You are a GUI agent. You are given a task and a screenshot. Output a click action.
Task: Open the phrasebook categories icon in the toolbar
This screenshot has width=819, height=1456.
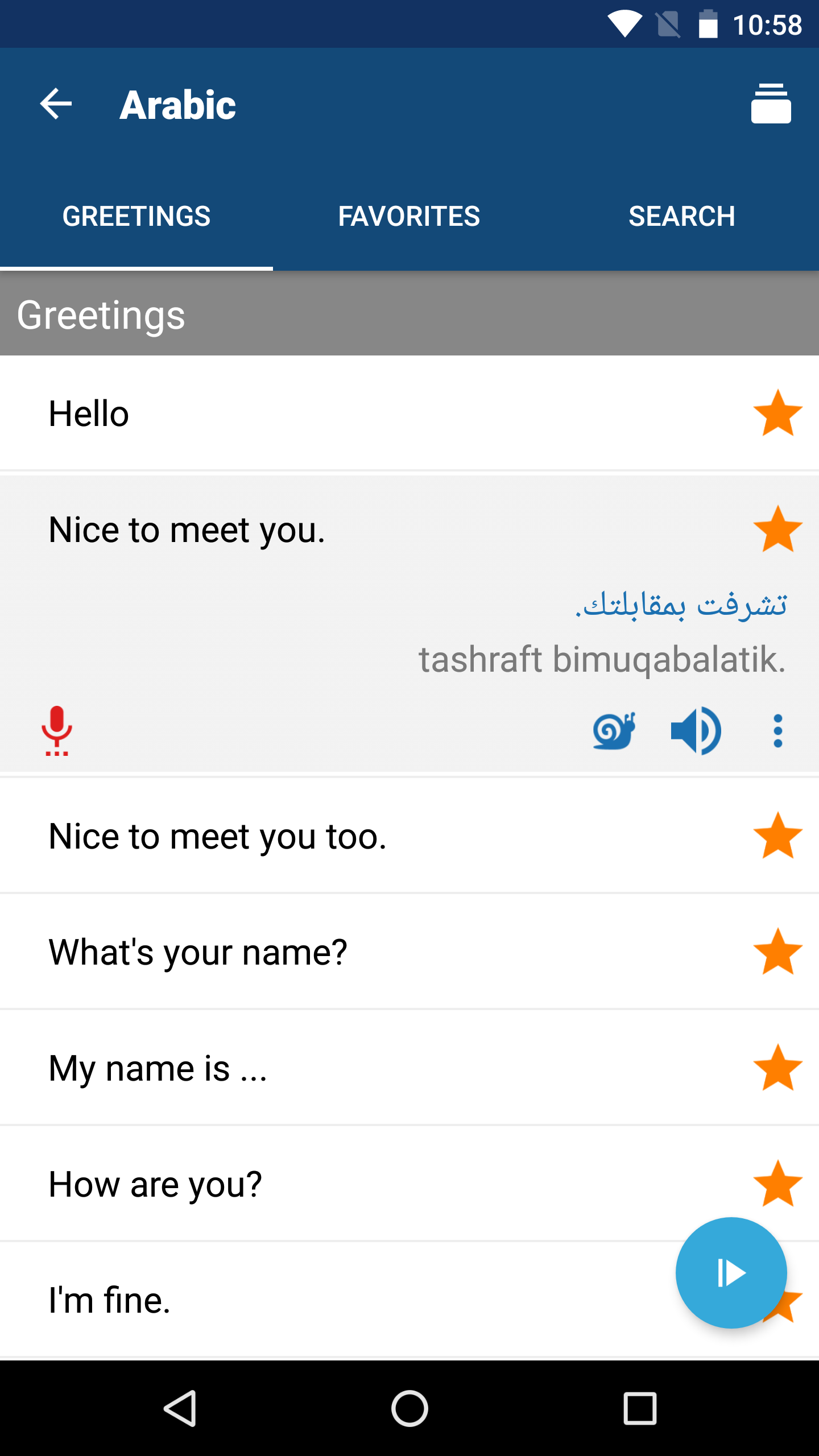pos(771,104)
